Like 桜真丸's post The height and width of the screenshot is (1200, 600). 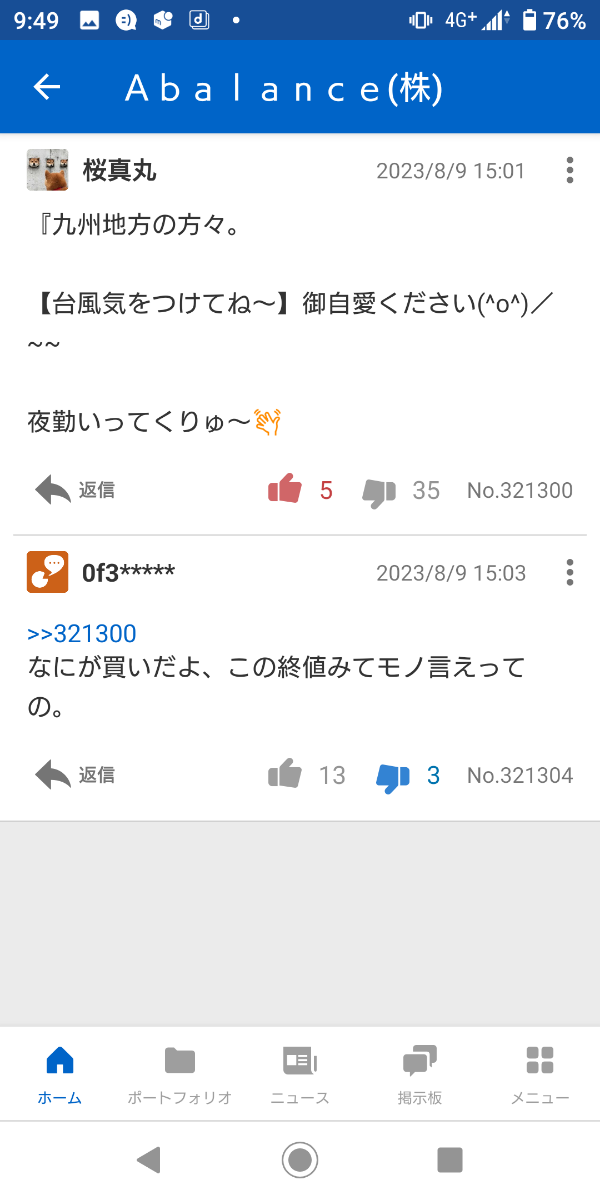[286, 490]
